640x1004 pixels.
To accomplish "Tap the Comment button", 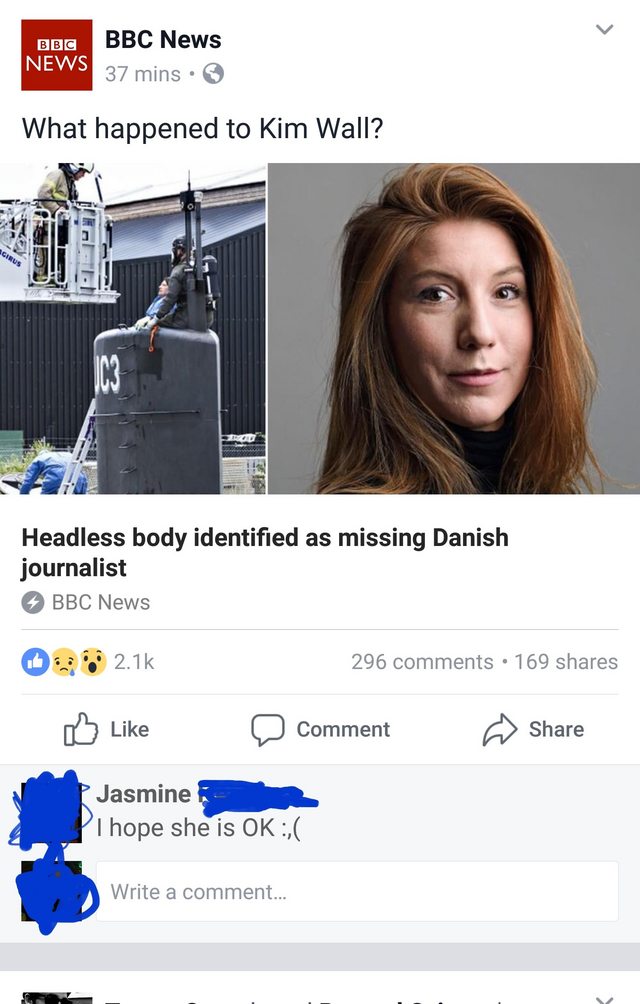I will tap(320, 730).
